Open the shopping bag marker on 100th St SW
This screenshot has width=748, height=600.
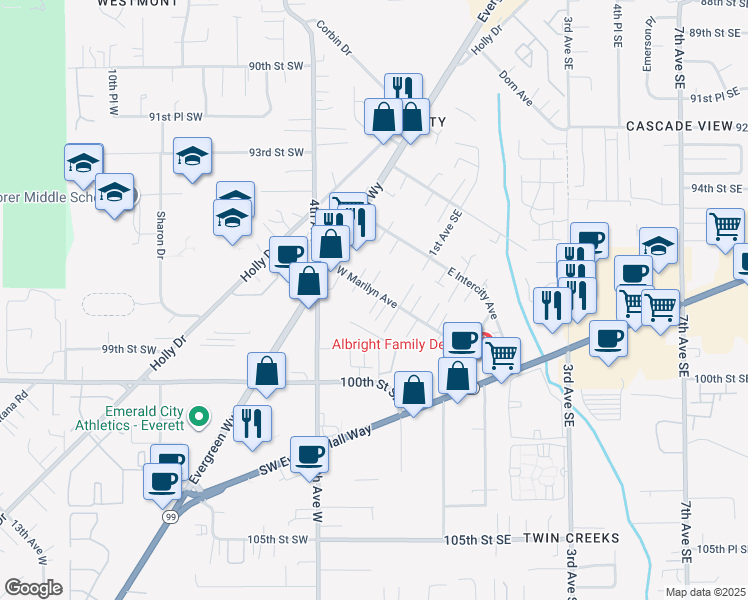click(x=267, y=372)
